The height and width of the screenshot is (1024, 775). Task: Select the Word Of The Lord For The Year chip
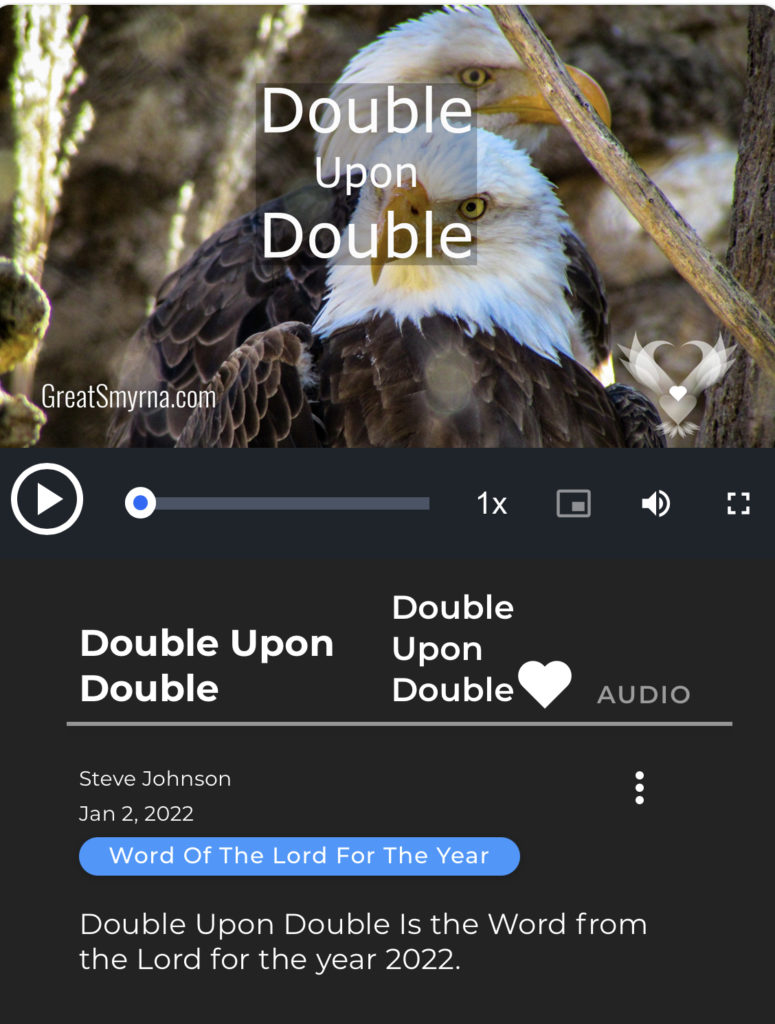[x=299, y=856]
